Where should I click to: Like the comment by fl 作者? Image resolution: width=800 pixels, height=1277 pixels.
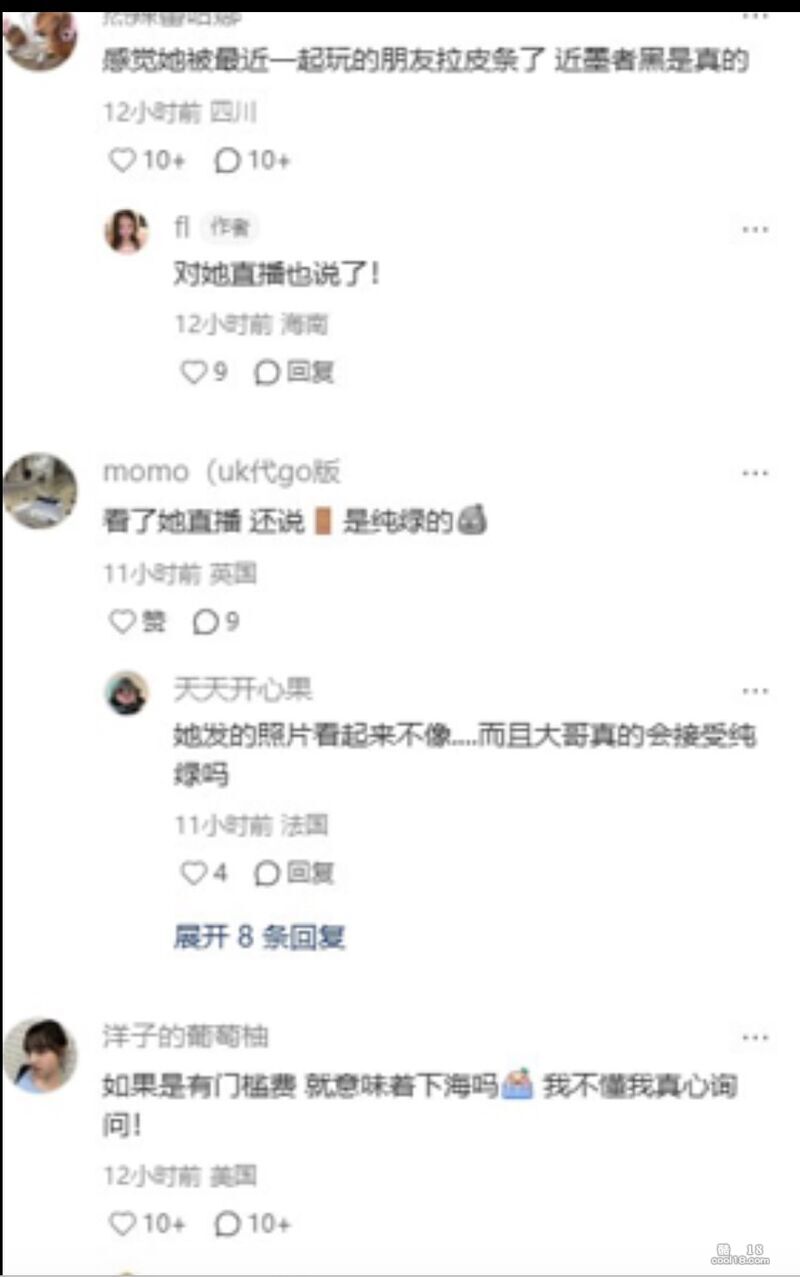pos(193,373)
